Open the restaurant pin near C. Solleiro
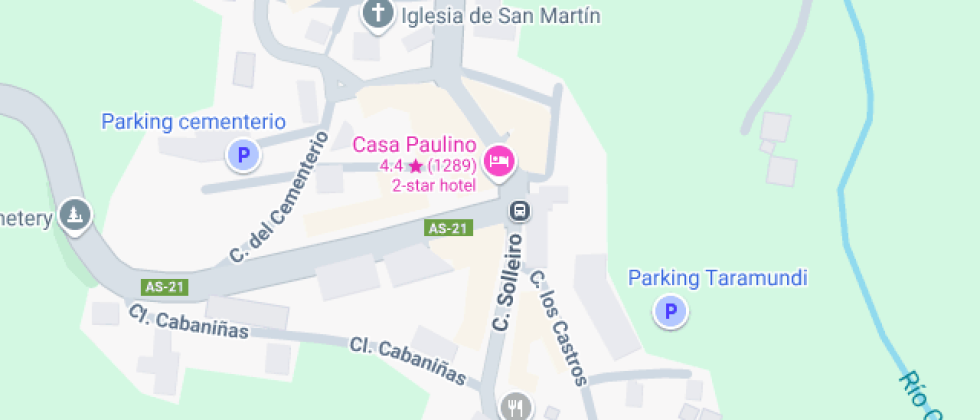 516,406
